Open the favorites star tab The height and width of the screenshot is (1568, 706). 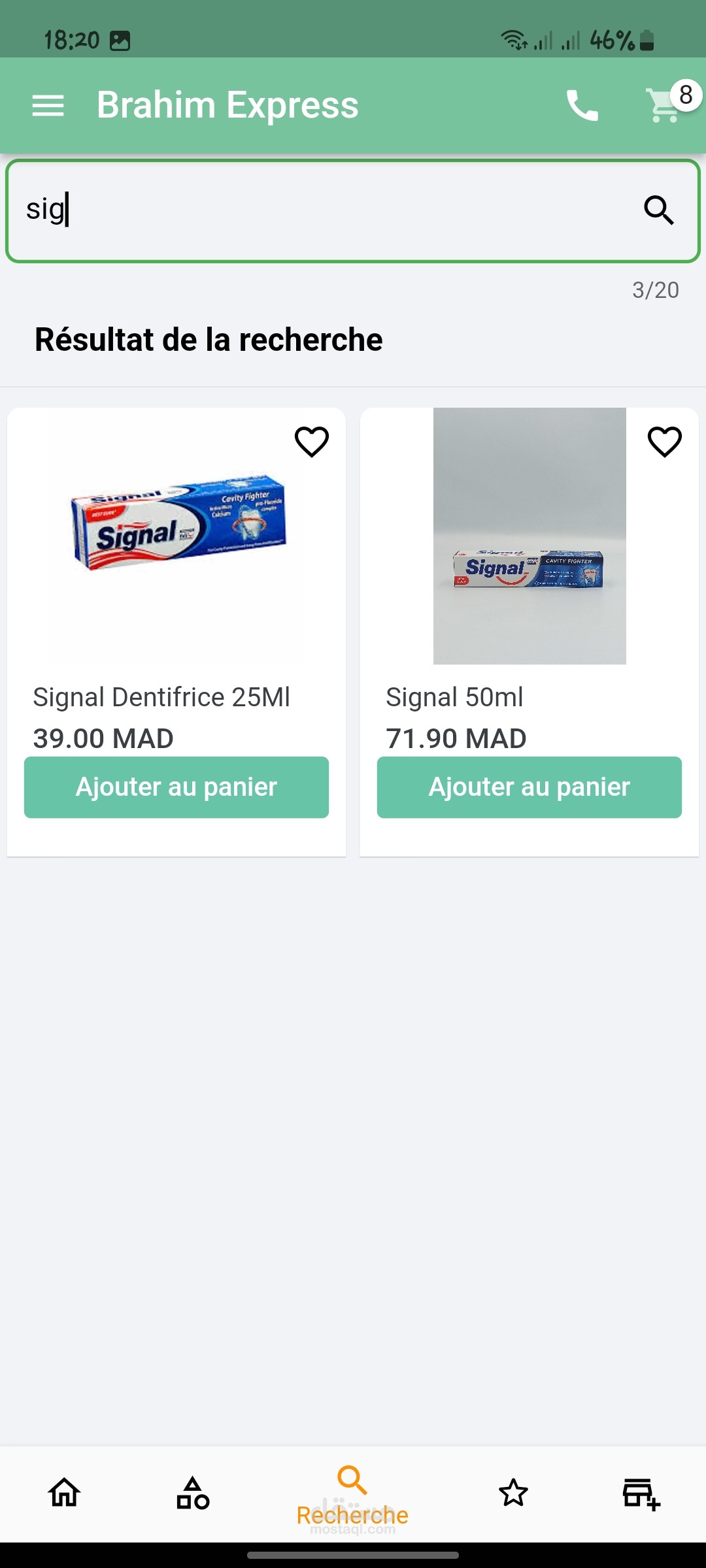click(513, 1493)
